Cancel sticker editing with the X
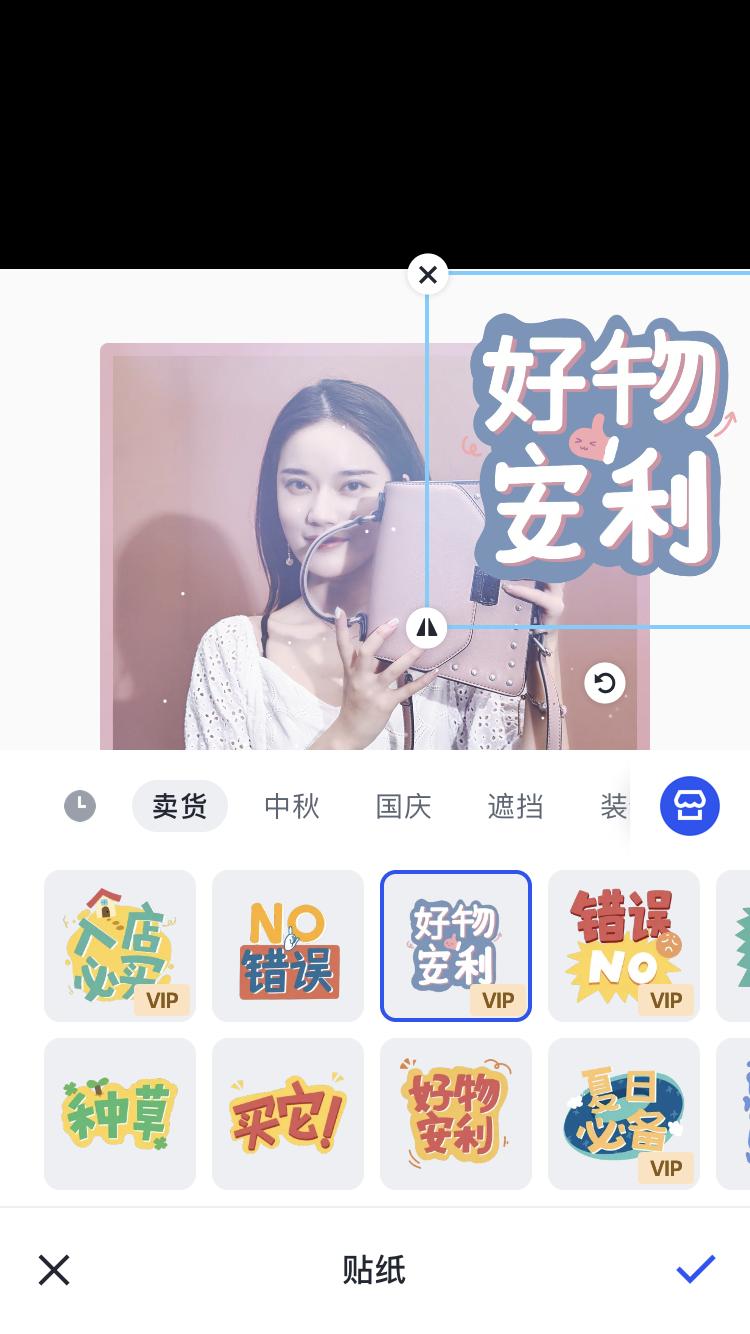This screenshot has height=1334, width=750. pos(54,1270)
